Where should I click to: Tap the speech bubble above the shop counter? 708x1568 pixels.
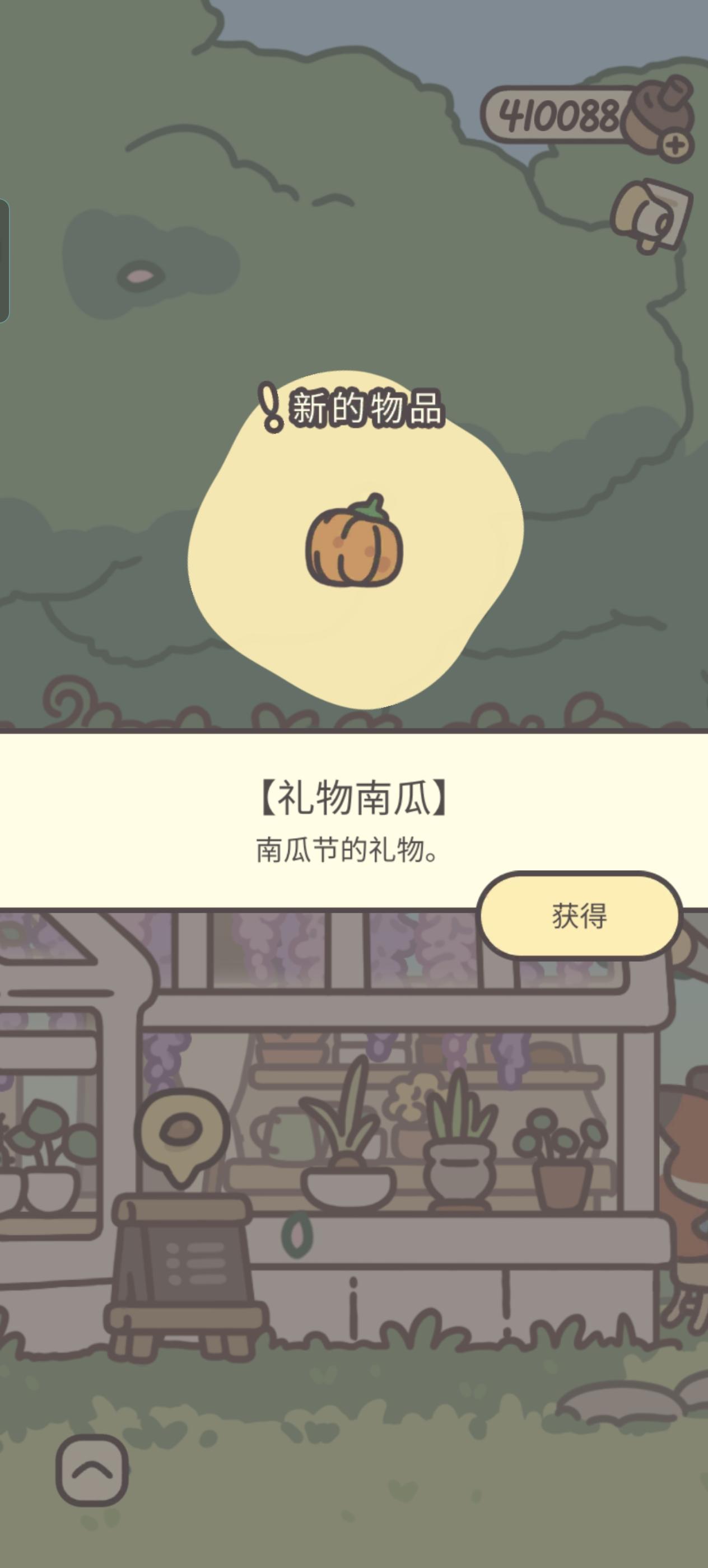click(x=181, y=1132)
